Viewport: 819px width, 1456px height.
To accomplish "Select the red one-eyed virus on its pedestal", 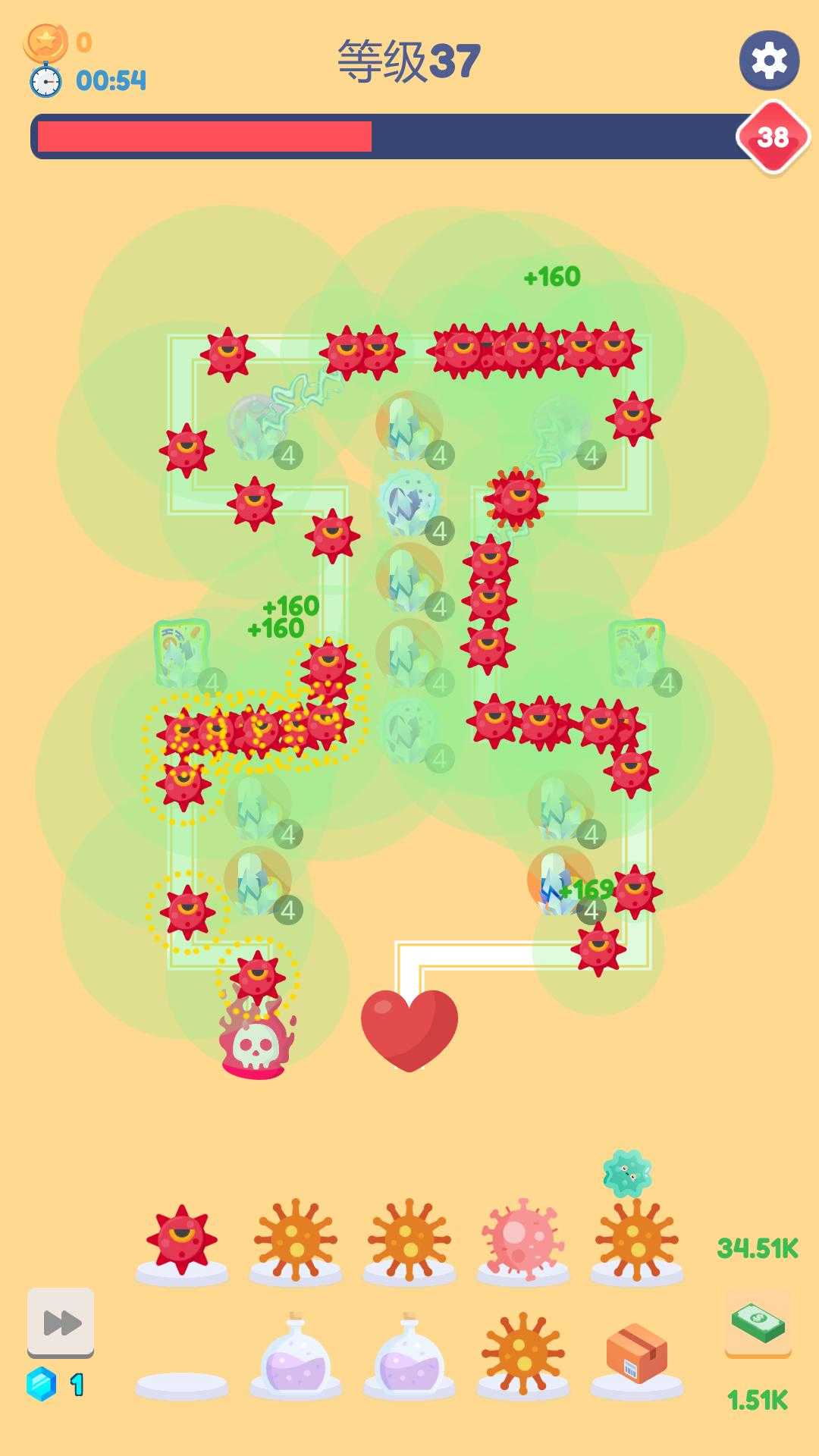I will (x=181, y=1239).
